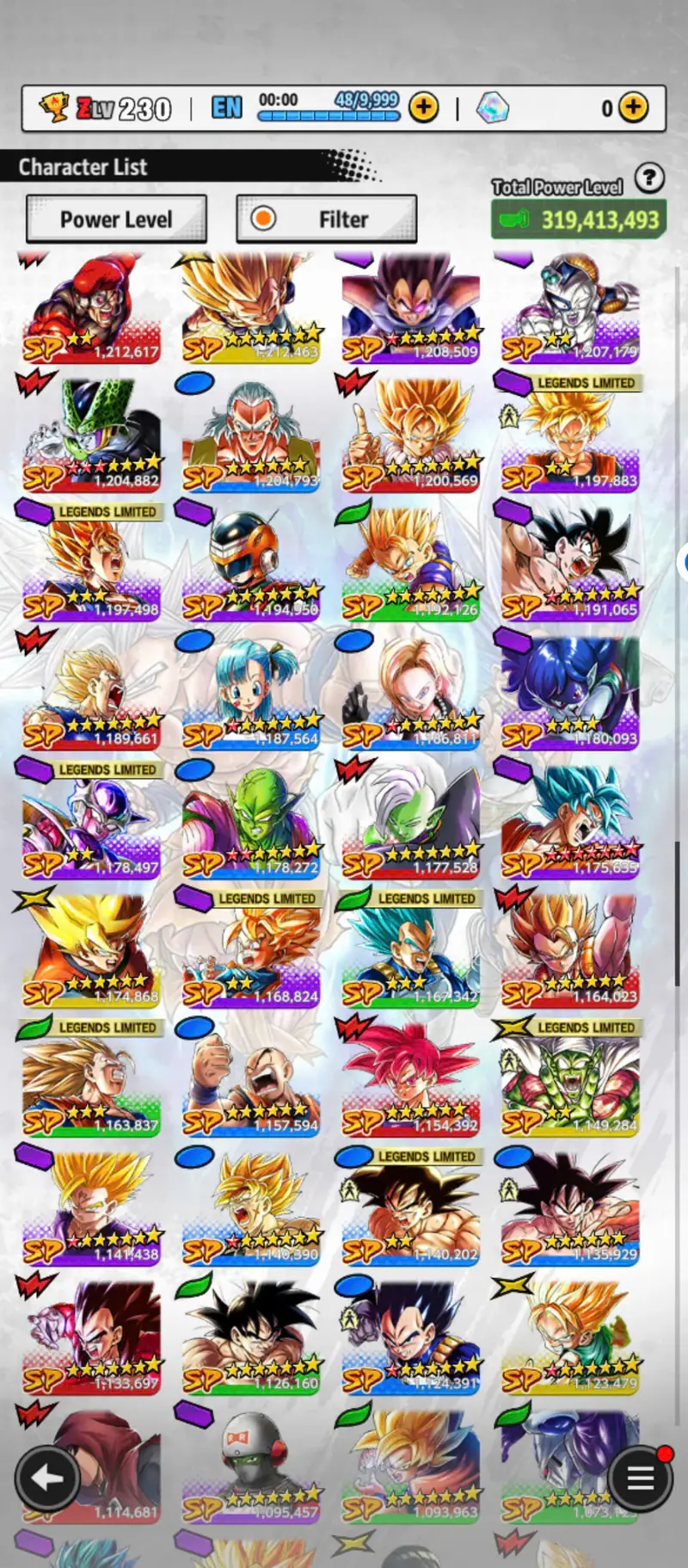The height and width of the screenshot is (1568, 688).
Task: Open the character card showing 1,204,882
Action: [91, 436]
